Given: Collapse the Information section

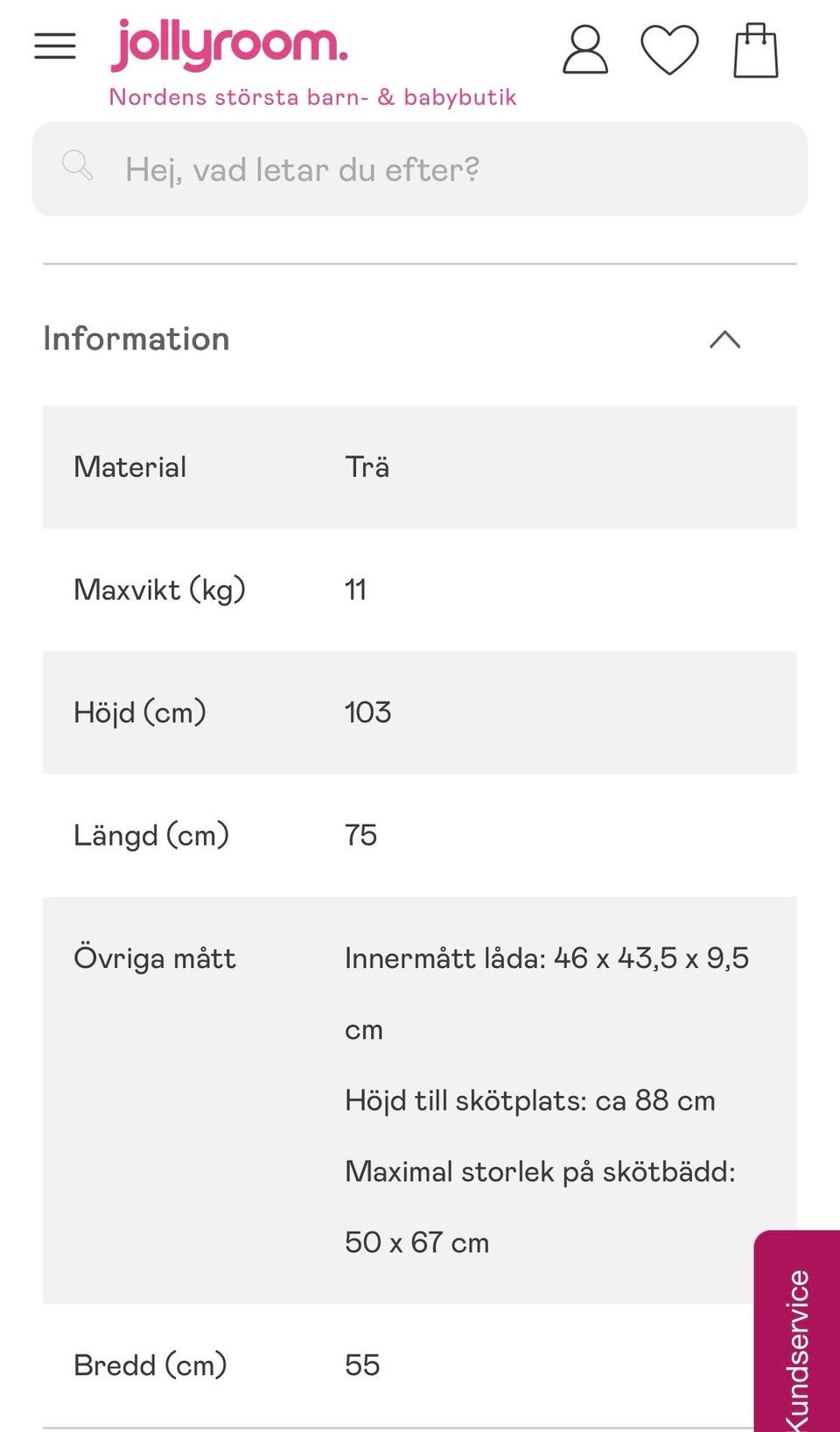Looking at the screenshot, I should (x=724, y=340).
